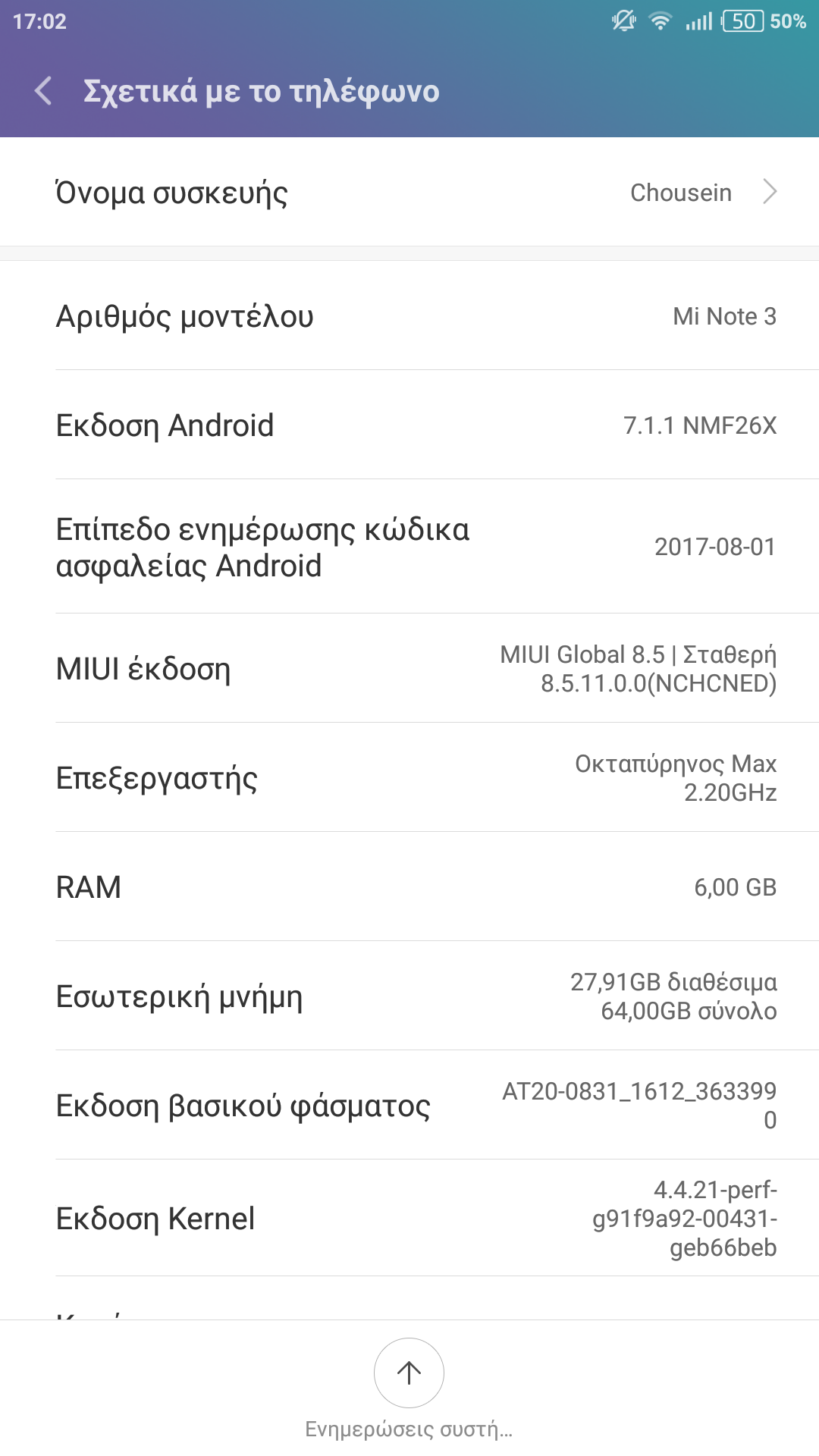Tap the Εκδοση Kernel row
This screenshot has width=819, height=1456.
409,1219
